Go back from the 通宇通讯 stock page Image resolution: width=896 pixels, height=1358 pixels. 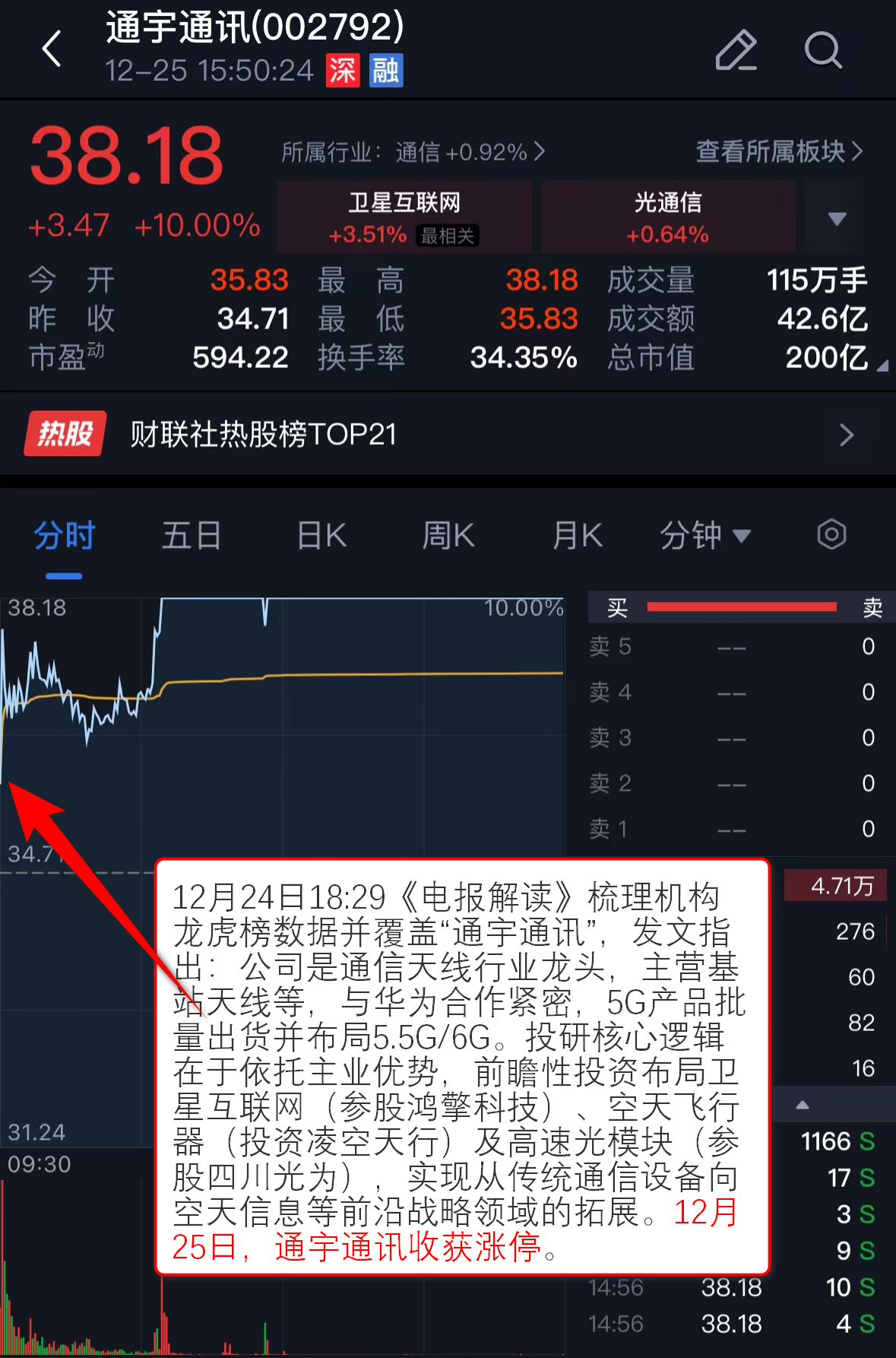pyautogui.click(x=52, y=50)
